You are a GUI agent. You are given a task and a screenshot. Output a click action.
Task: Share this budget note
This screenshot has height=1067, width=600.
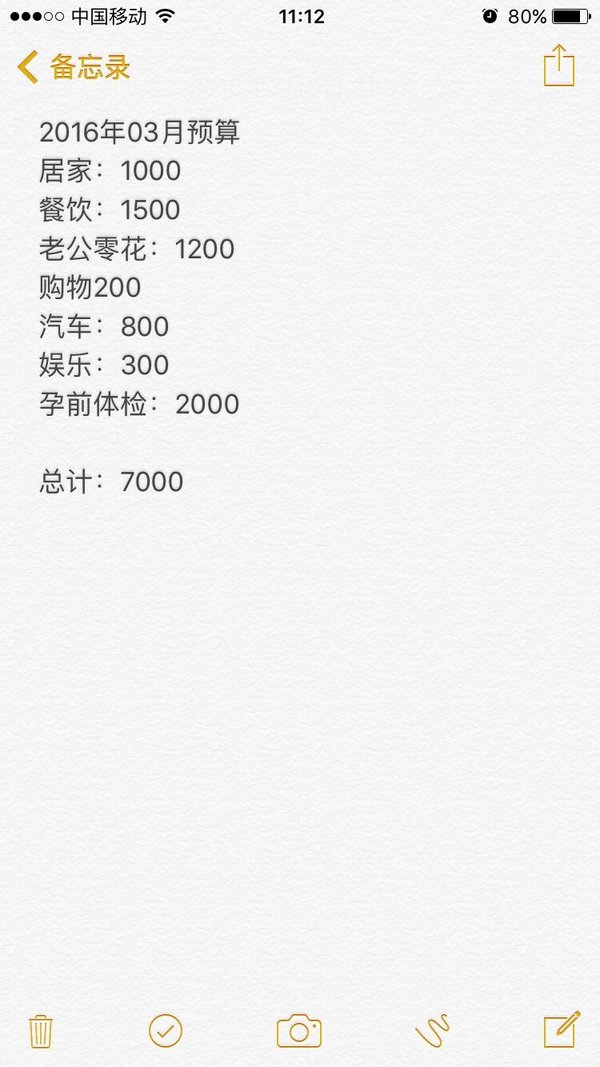[559, 65]
